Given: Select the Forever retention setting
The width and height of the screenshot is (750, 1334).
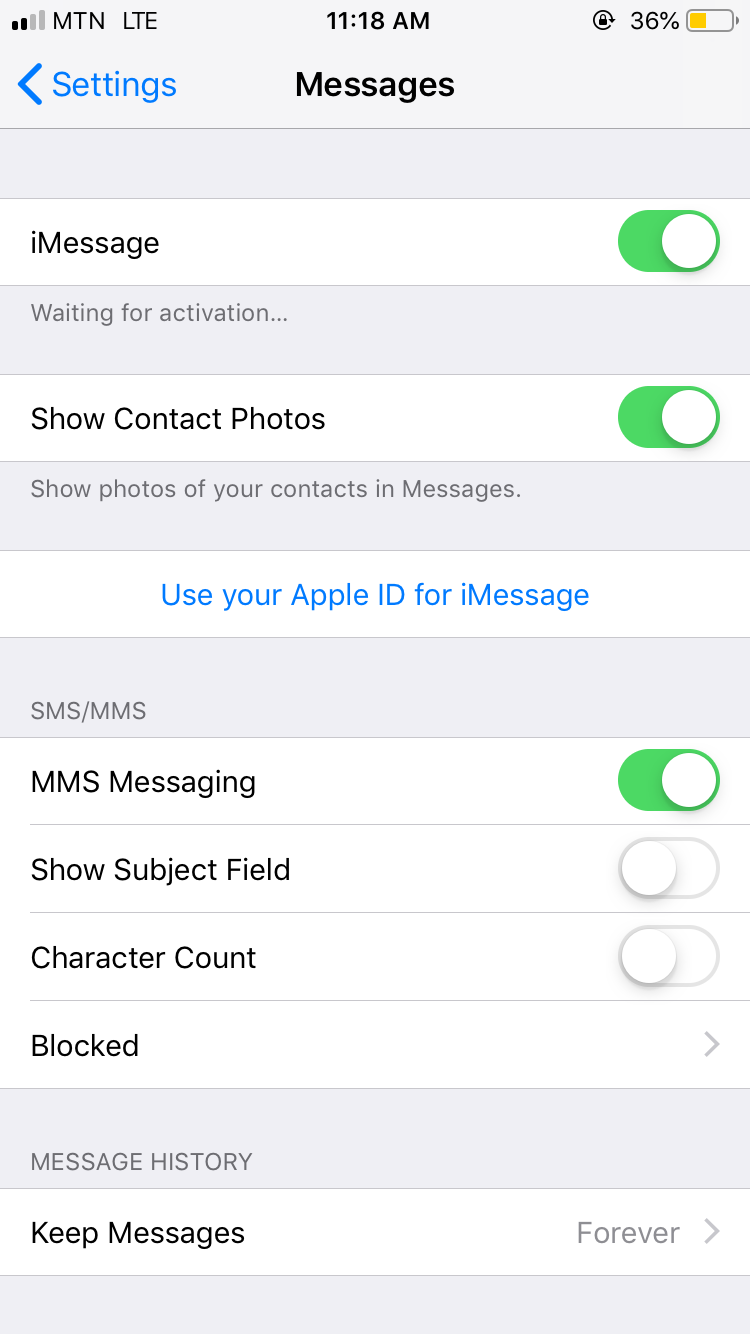Looking at the screenshot, I should tap(628, 1232).
